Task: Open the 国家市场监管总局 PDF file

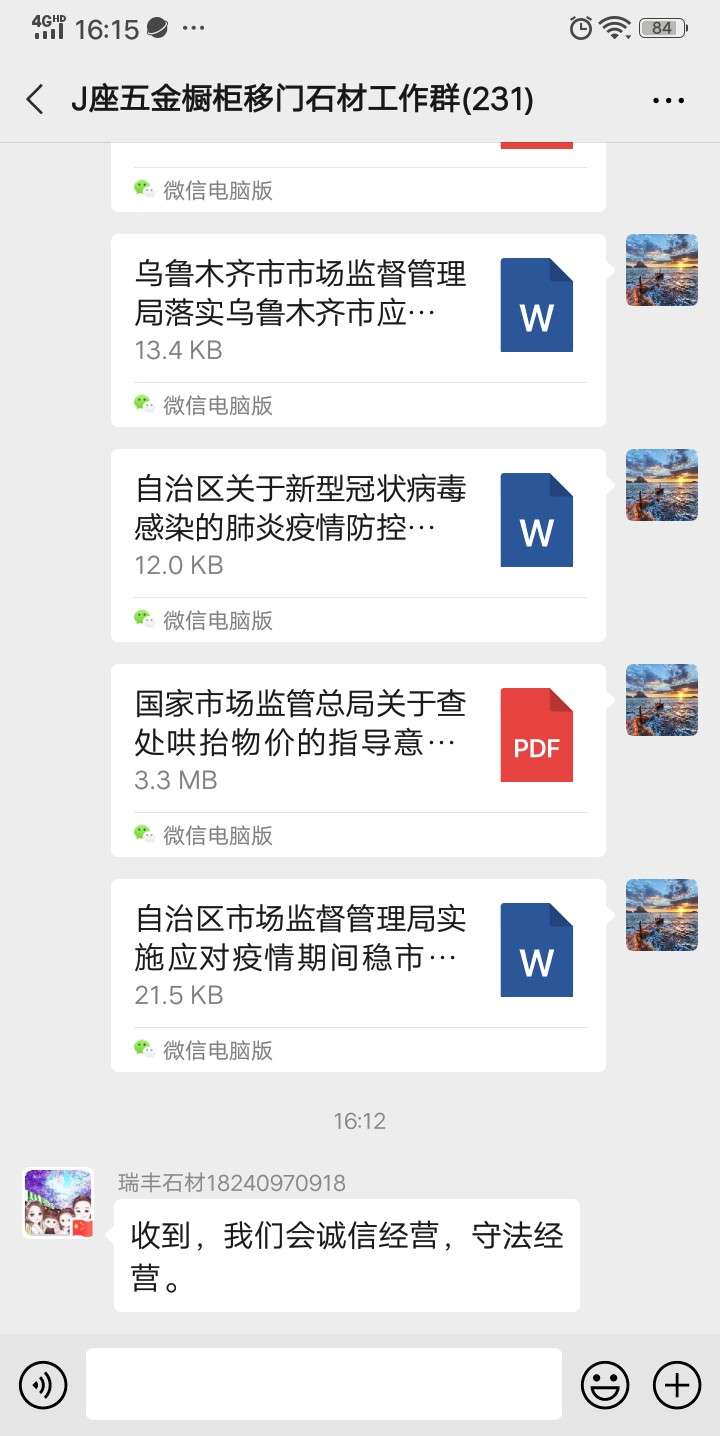Action: (358, 740)
